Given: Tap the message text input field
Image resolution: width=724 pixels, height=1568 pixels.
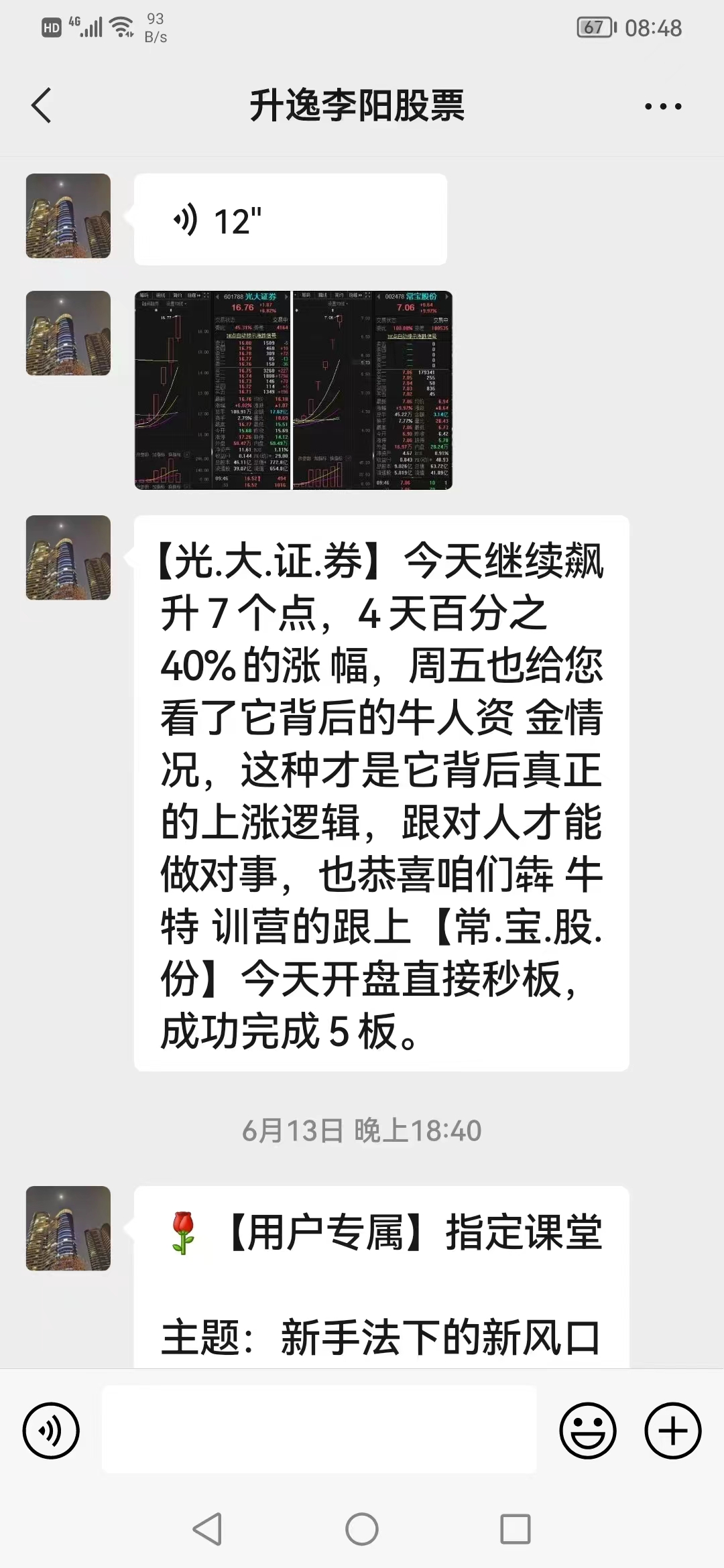Looking at the screenshot, I should 319,1429.
